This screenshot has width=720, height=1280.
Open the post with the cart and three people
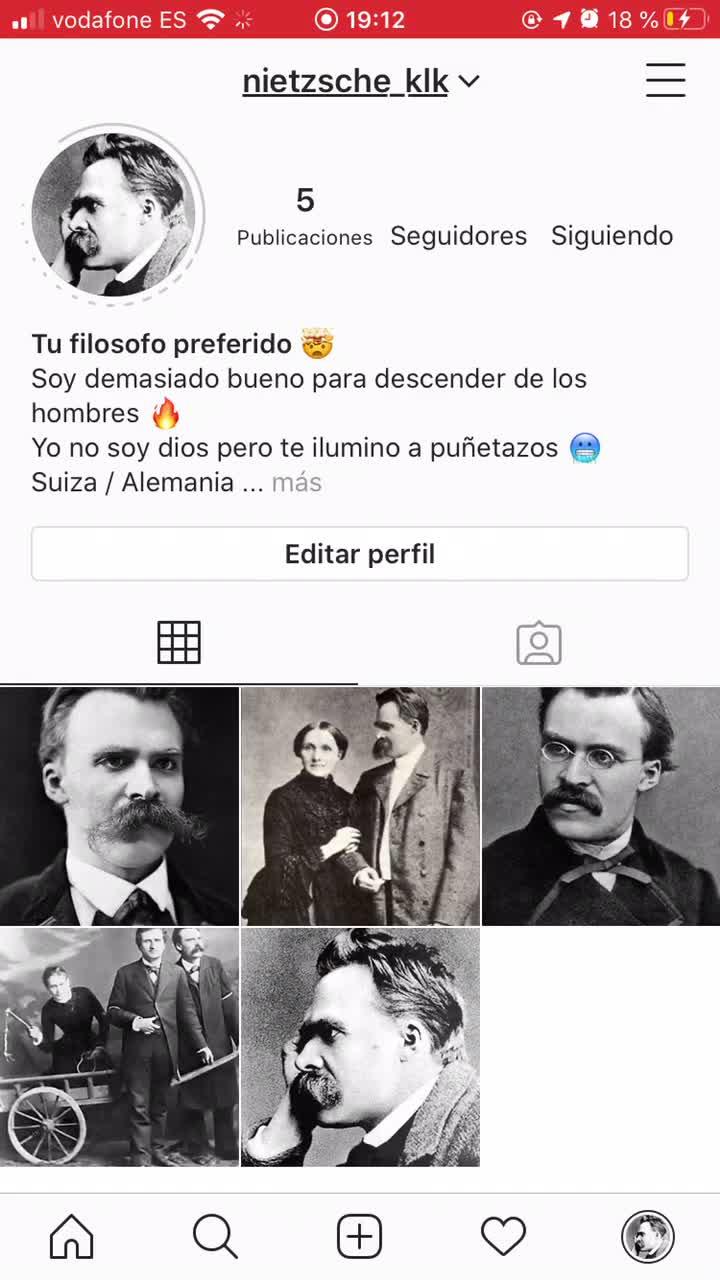coord(119,1047)
